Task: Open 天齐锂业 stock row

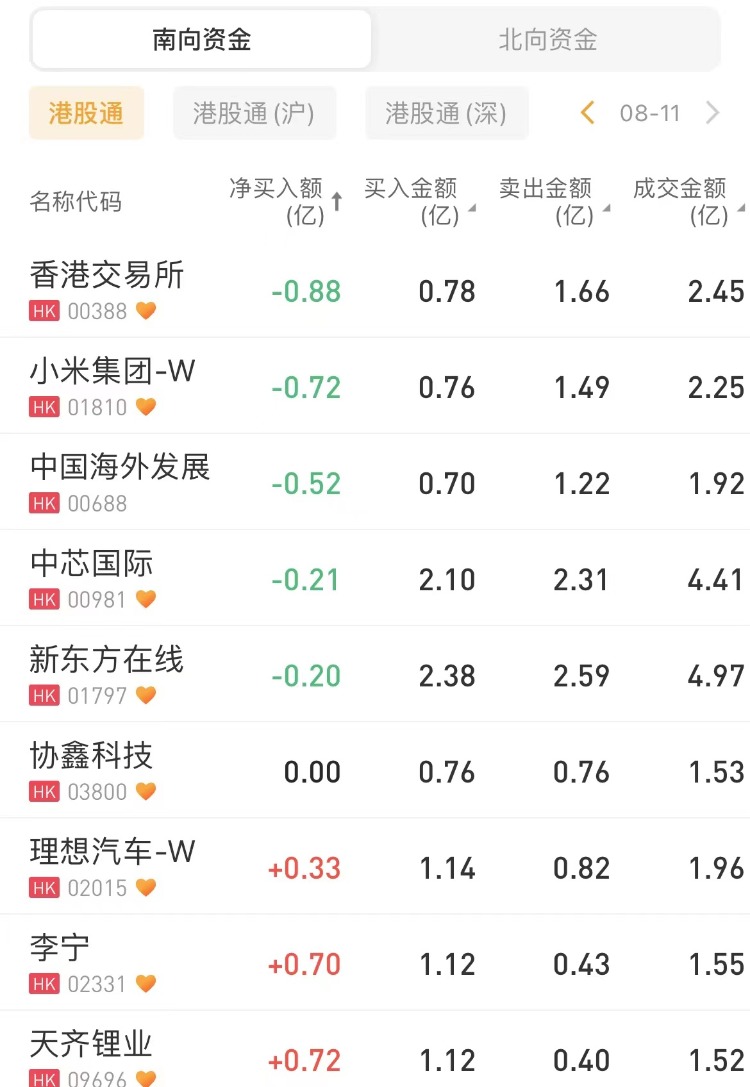Action: pyautogui.click(x=92, y=1045)
